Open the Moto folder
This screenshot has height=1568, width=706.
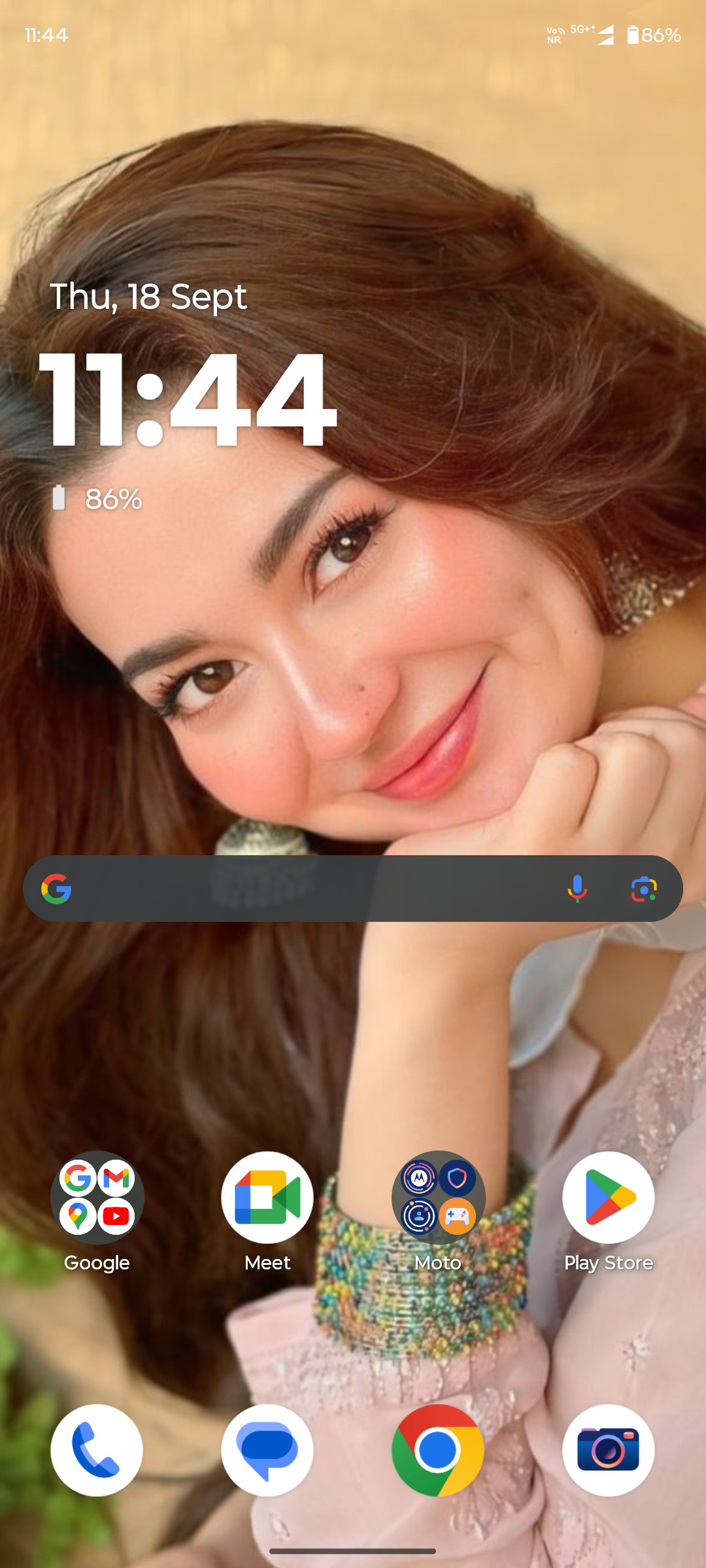438,1197
